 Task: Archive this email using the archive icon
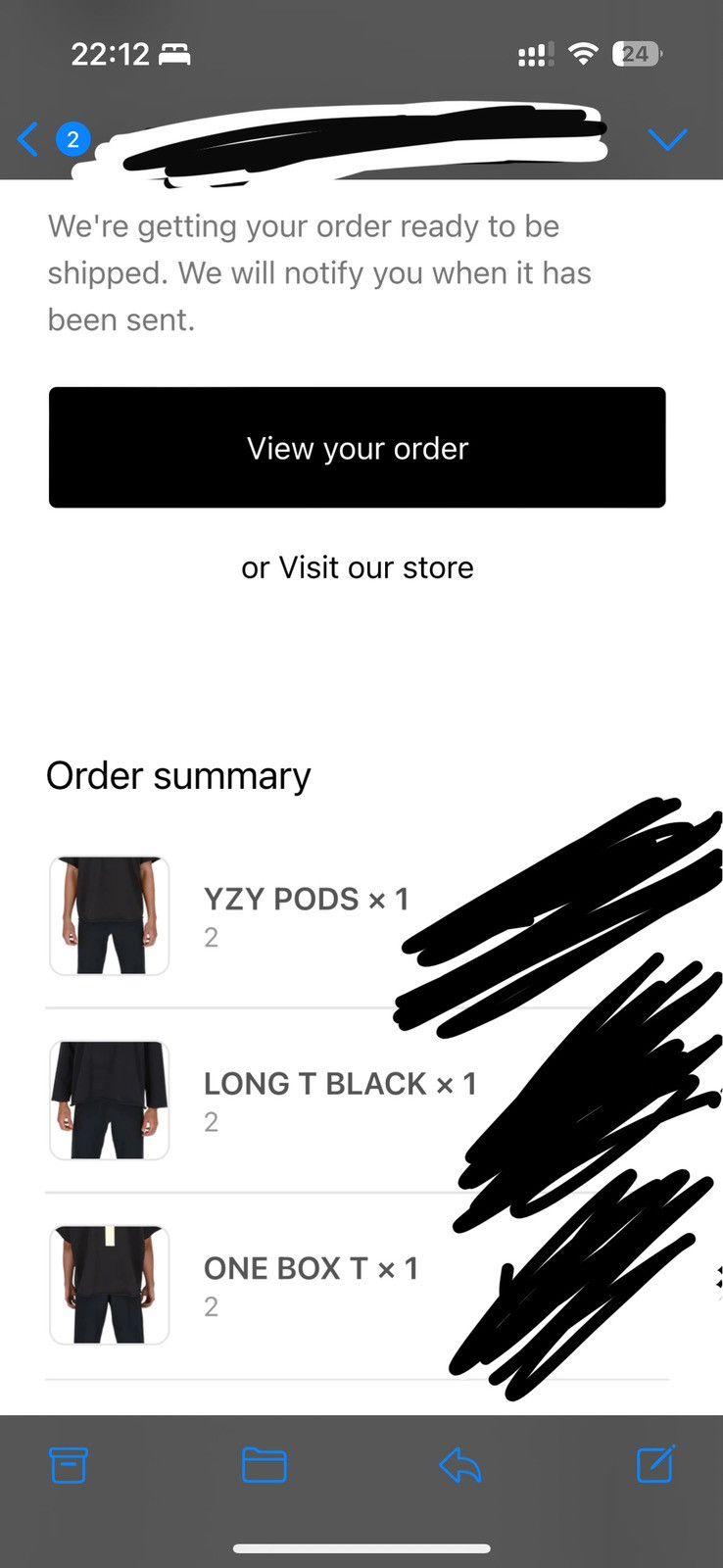click(x=69, y=1466)
